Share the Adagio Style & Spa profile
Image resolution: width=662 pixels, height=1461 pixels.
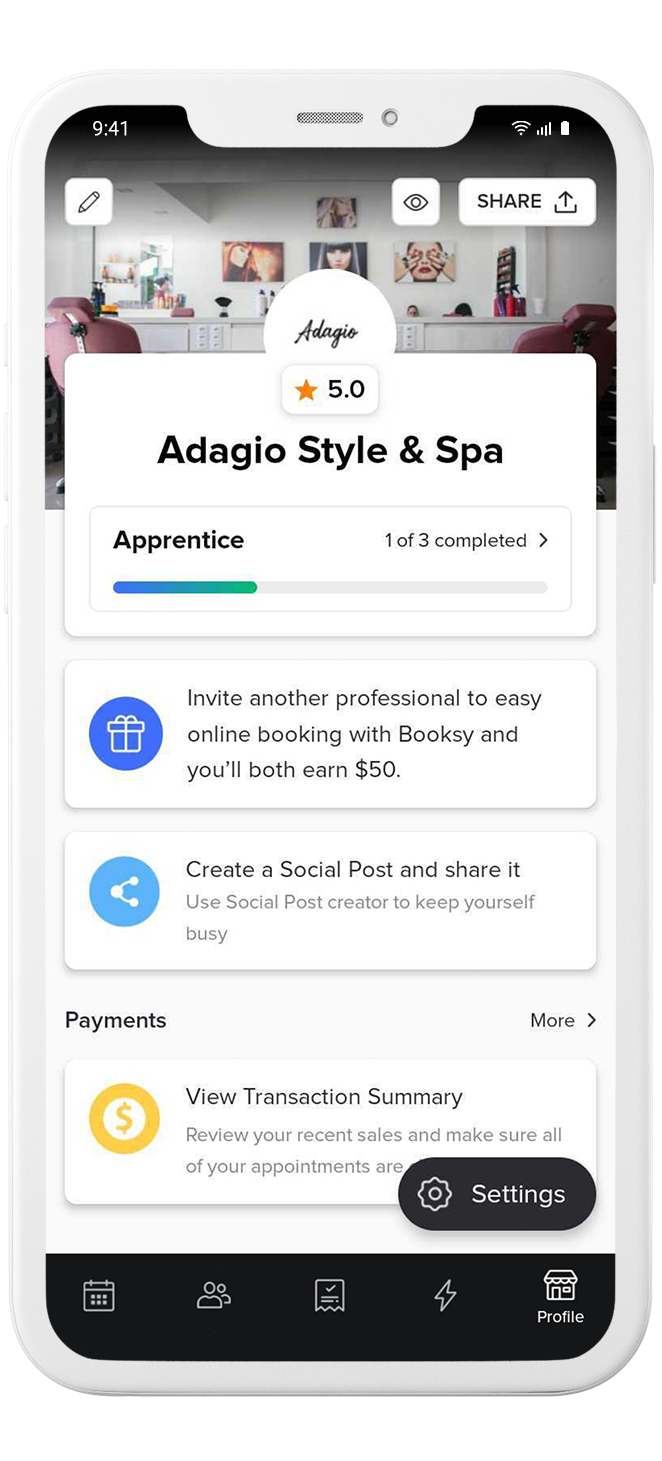pos(526,202)
